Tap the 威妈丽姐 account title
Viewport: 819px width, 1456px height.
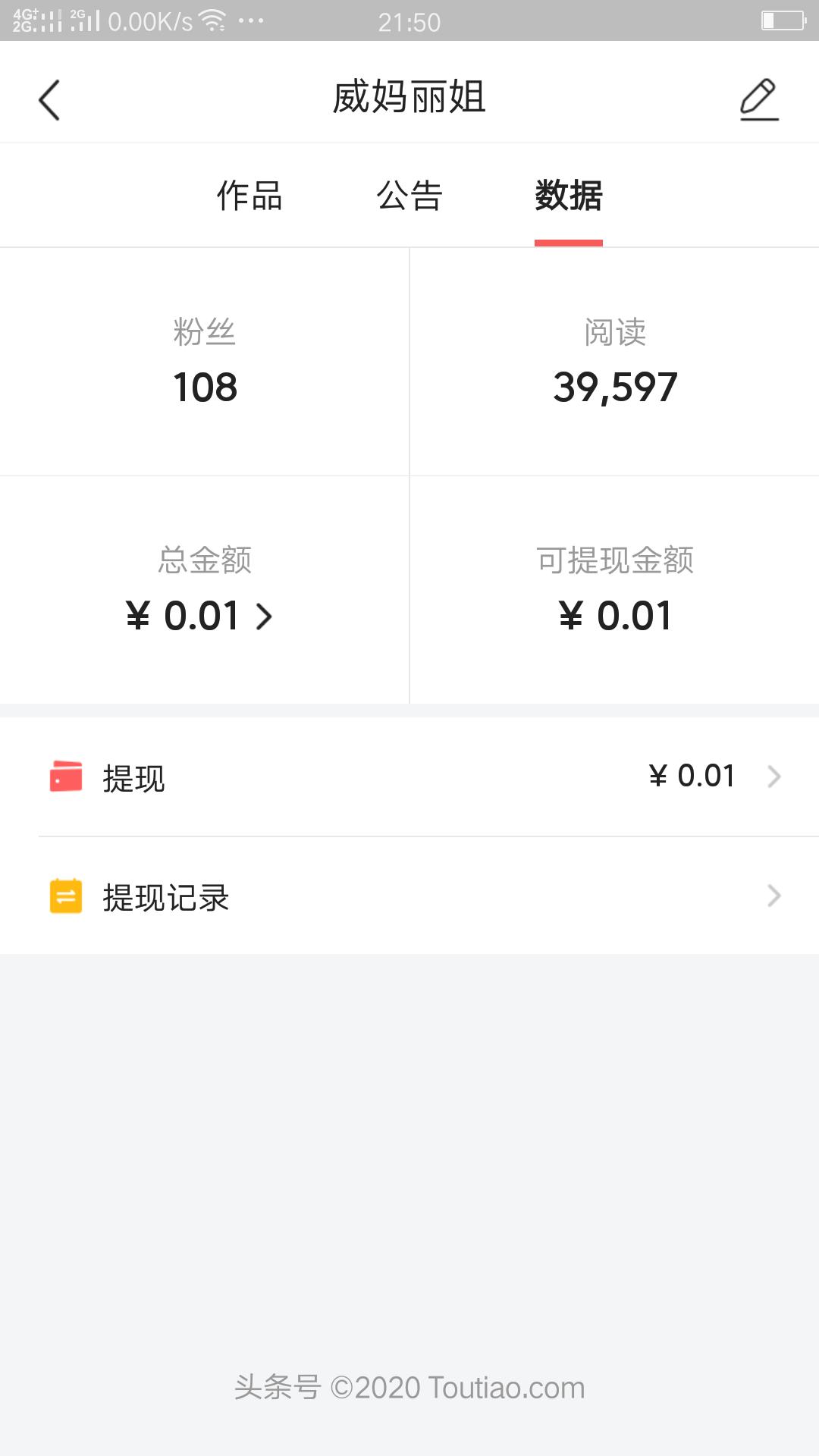coord(409,98)
